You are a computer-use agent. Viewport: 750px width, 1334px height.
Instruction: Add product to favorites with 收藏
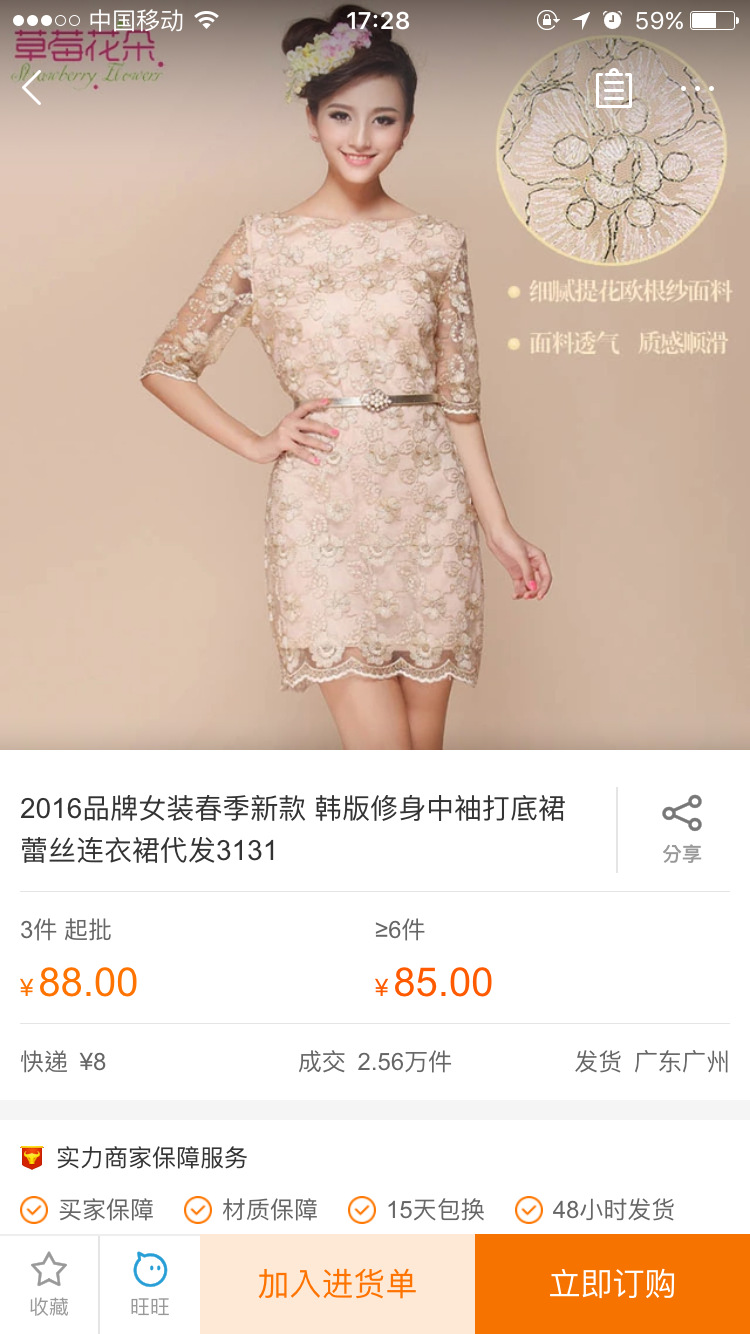pyautogui.click(x=48, y=1284)
